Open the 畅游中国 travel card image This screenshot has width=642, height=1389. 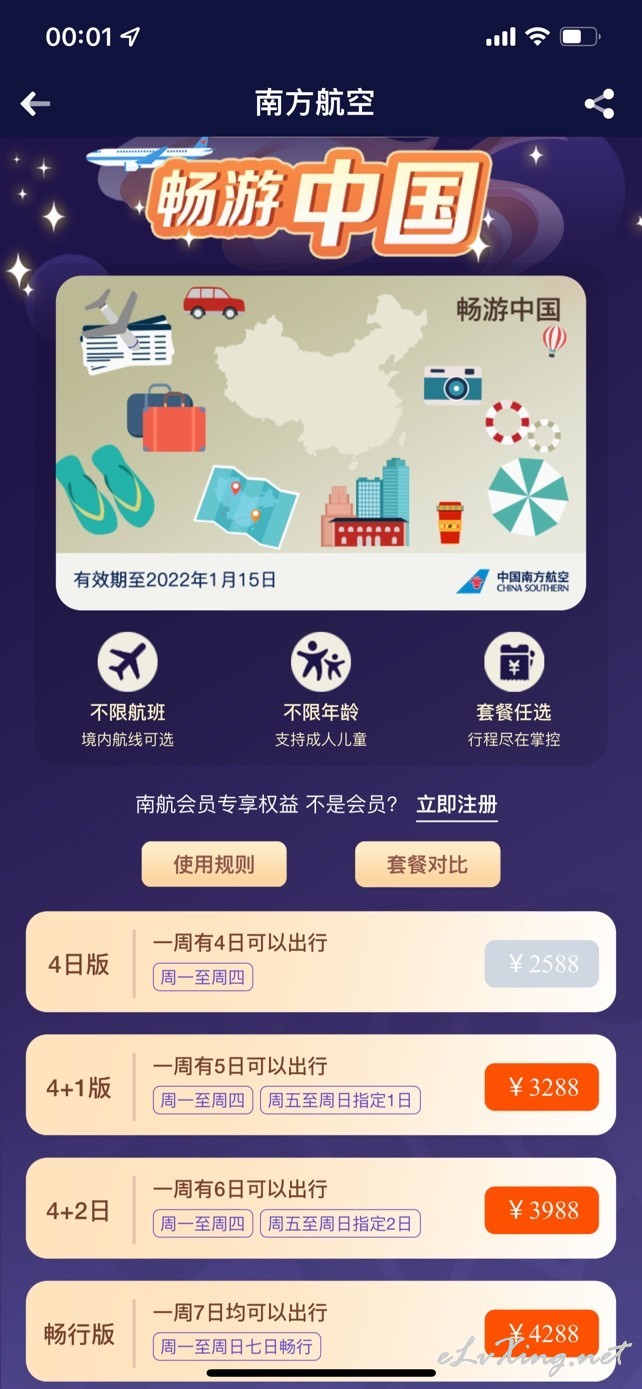coord(320,443)
